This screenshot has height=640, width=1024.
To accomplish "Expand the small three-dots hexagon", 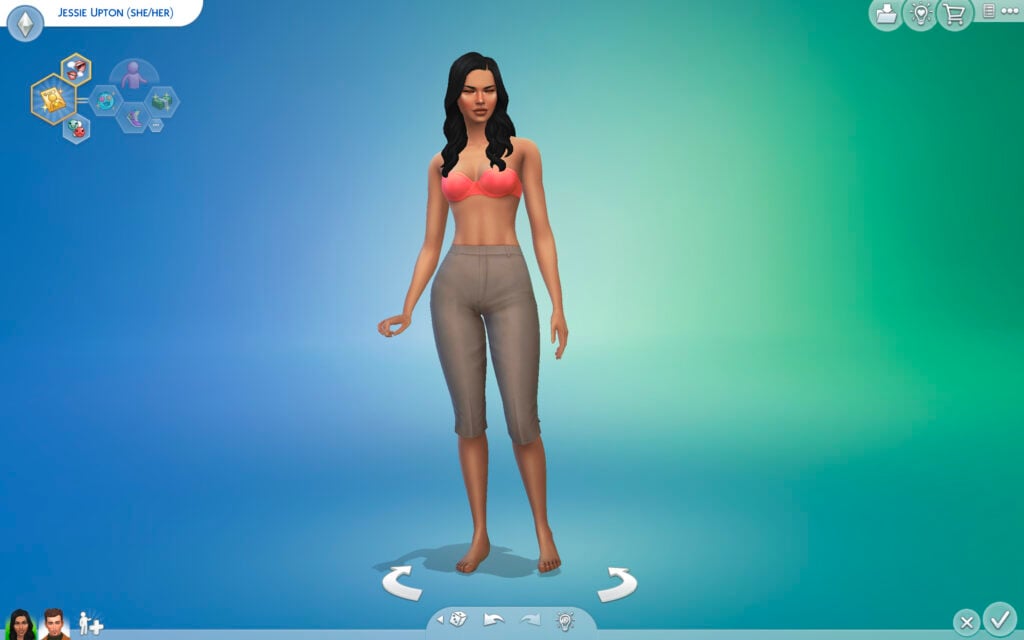I will point(156,124).
